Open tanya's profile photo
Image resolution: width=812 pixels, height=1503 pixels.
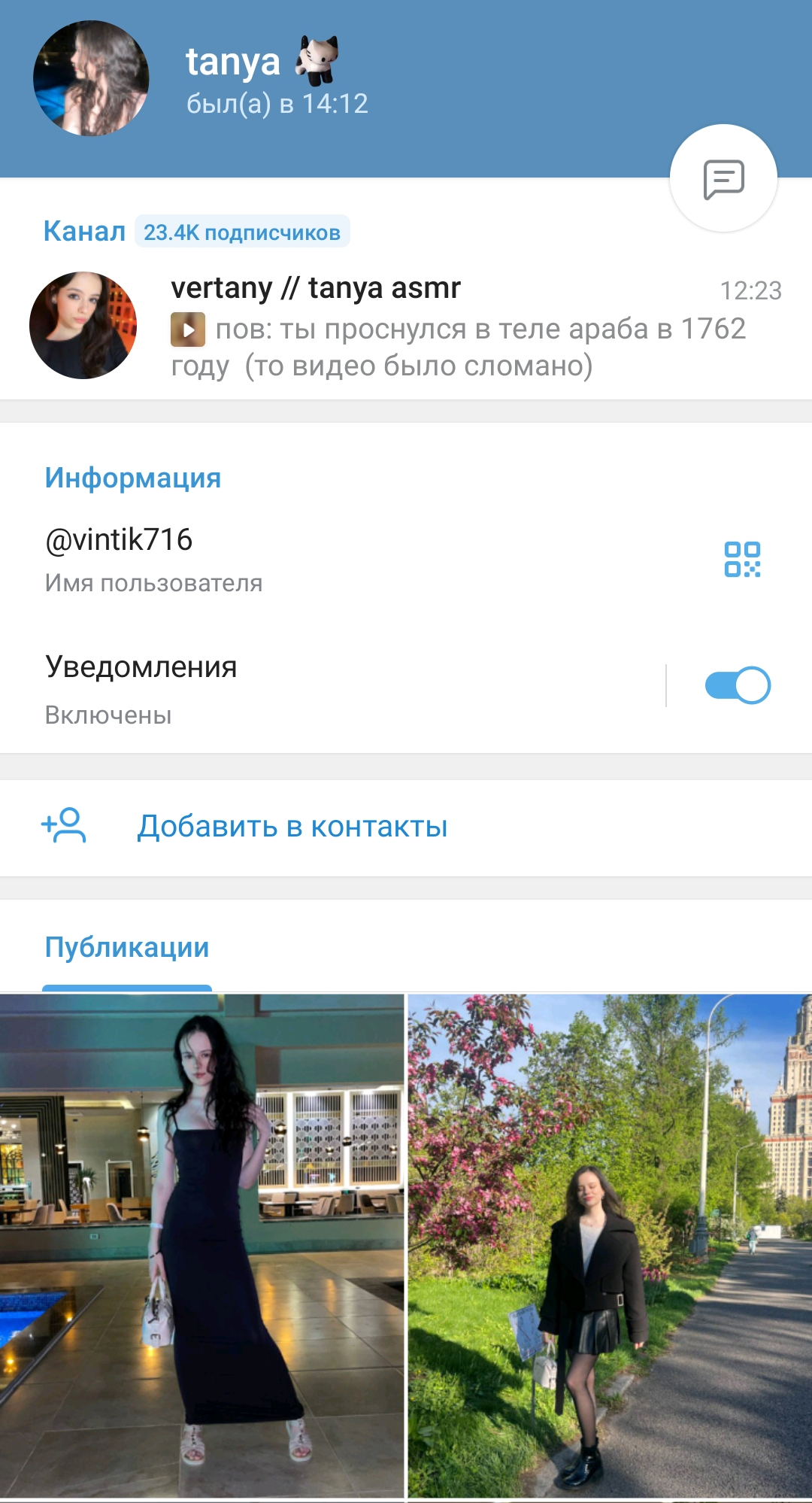tap(91, 78)
